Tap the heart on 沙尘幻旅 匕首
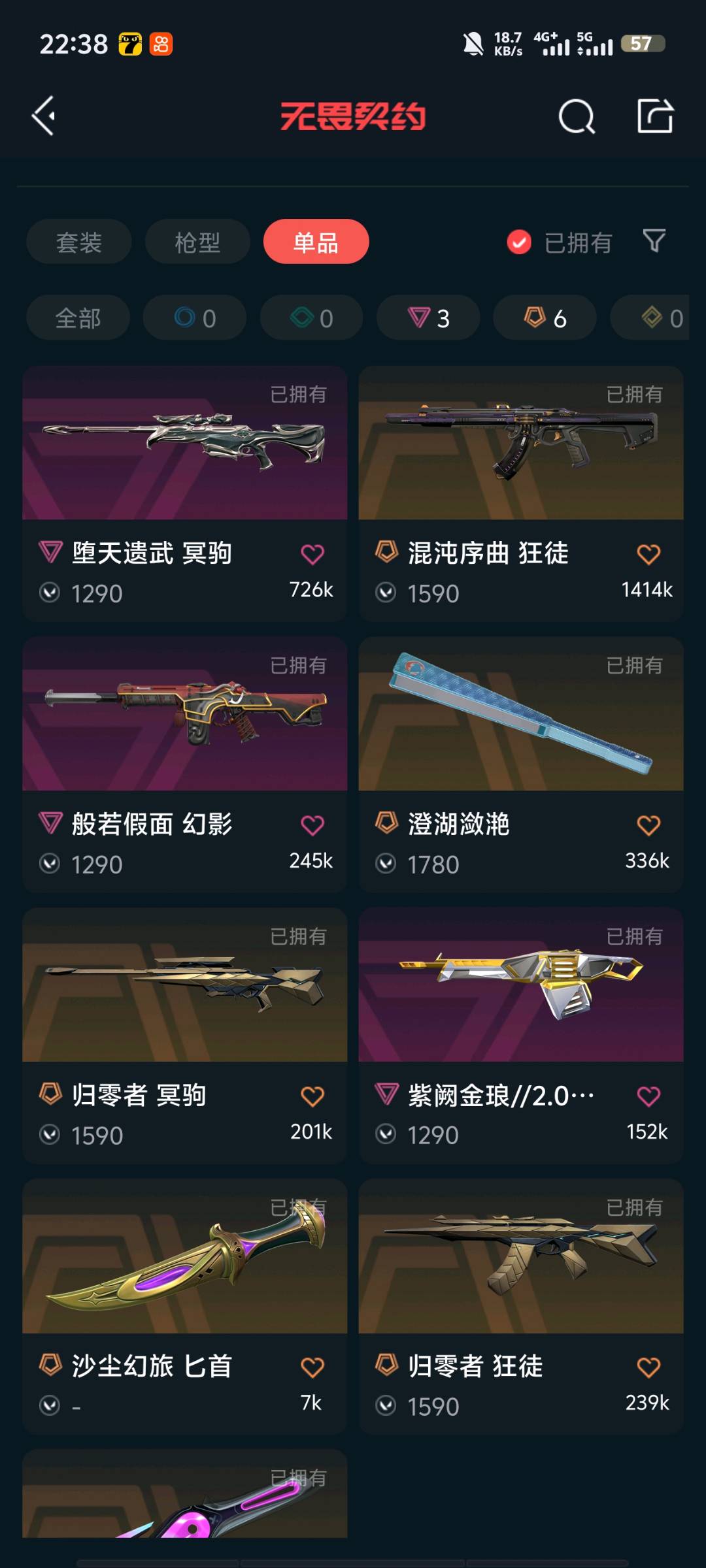Viewport: 706px width, 1568px height. coord(312,1367)
